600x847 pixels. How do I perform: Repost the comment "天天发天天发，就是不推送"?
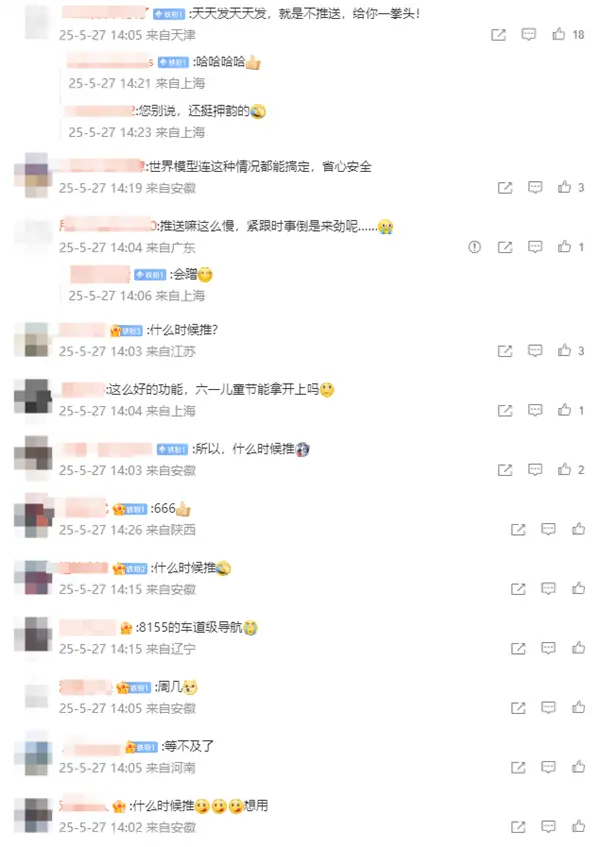[499, 34]
